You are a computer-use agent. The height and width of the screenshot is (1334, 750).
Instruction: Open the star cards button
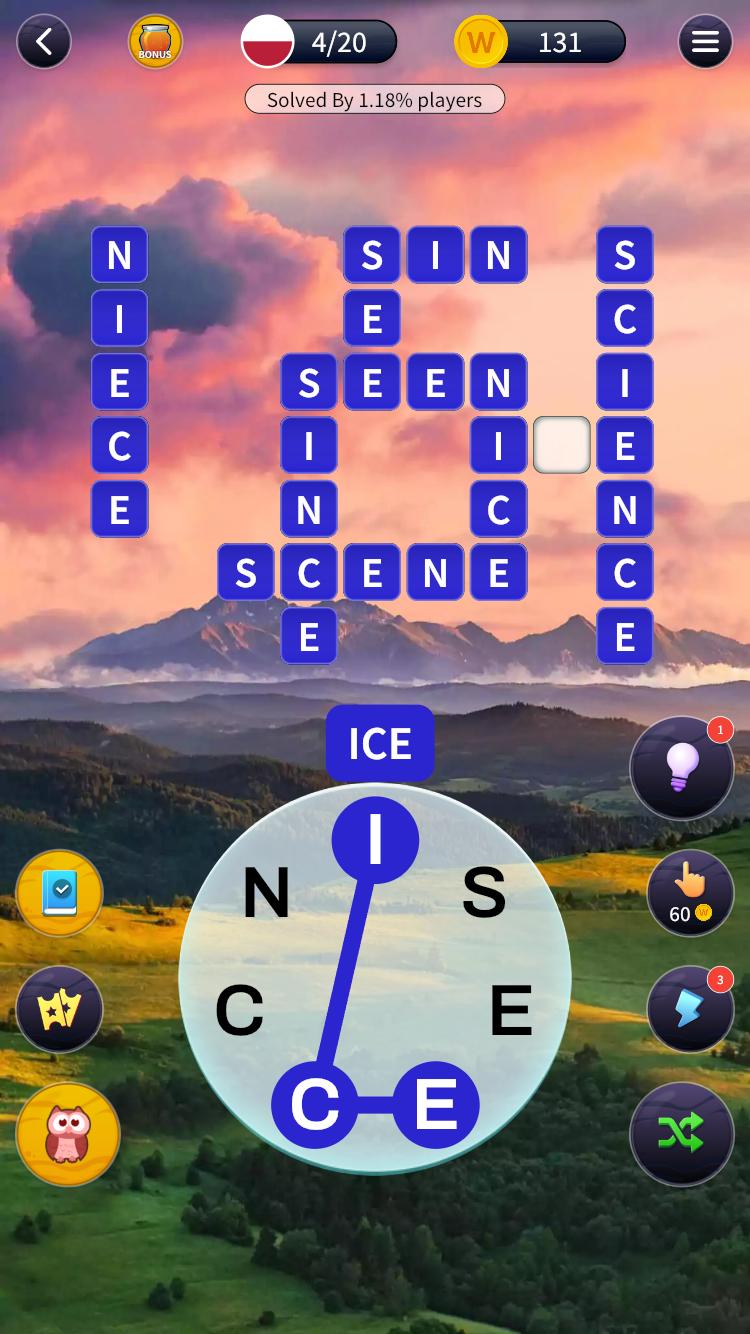[x=60, y=1010]
